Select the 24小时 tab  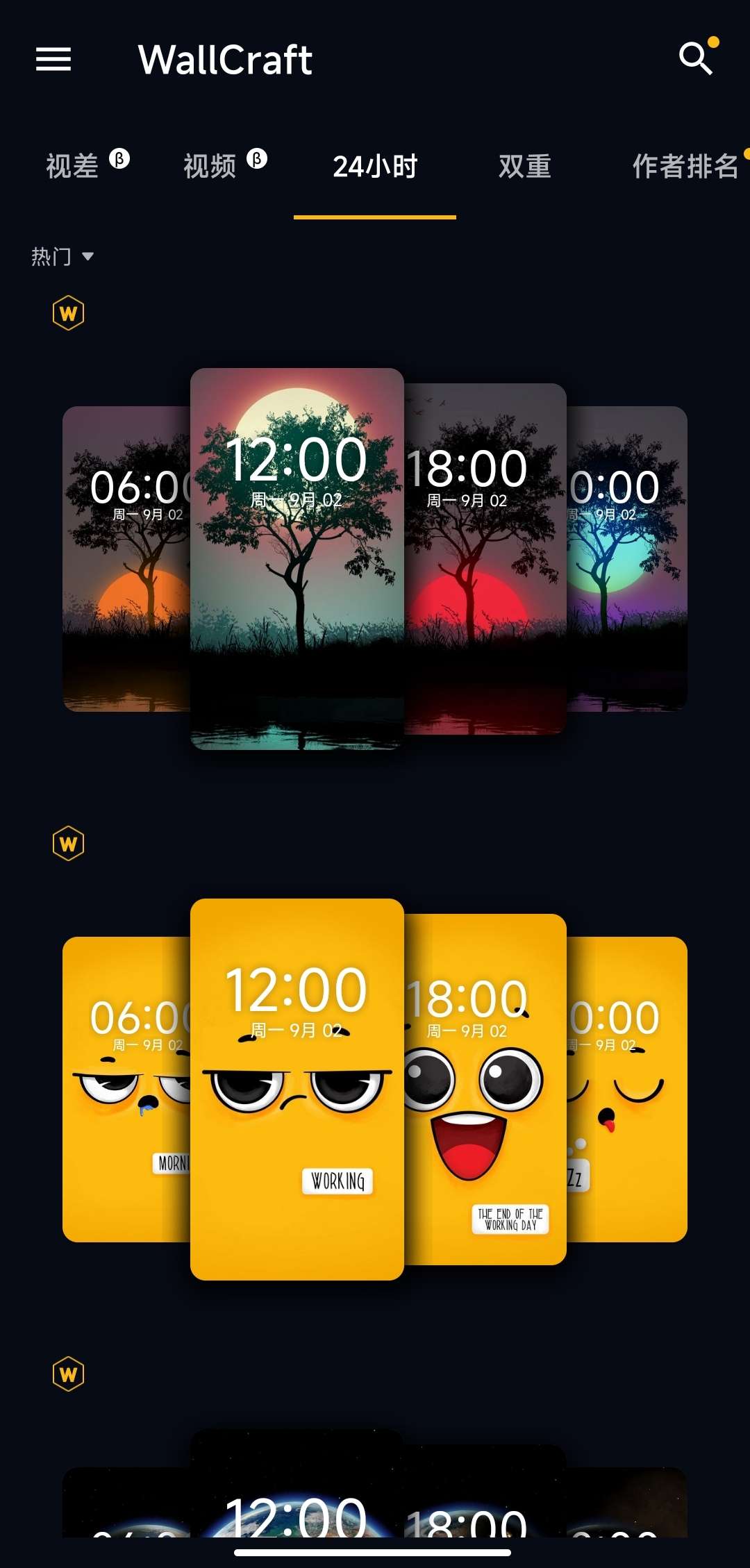[375, 167]
